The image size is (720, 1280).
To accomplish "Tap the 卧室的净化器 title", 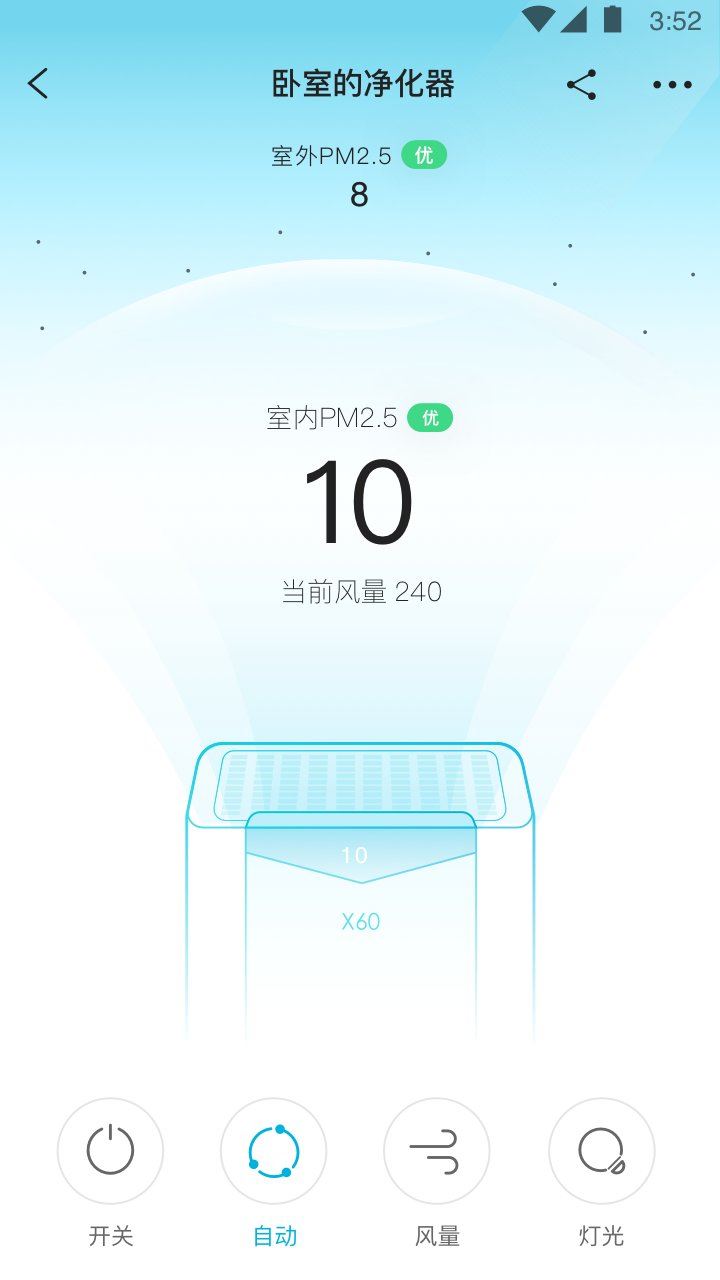I will (360, 84).
